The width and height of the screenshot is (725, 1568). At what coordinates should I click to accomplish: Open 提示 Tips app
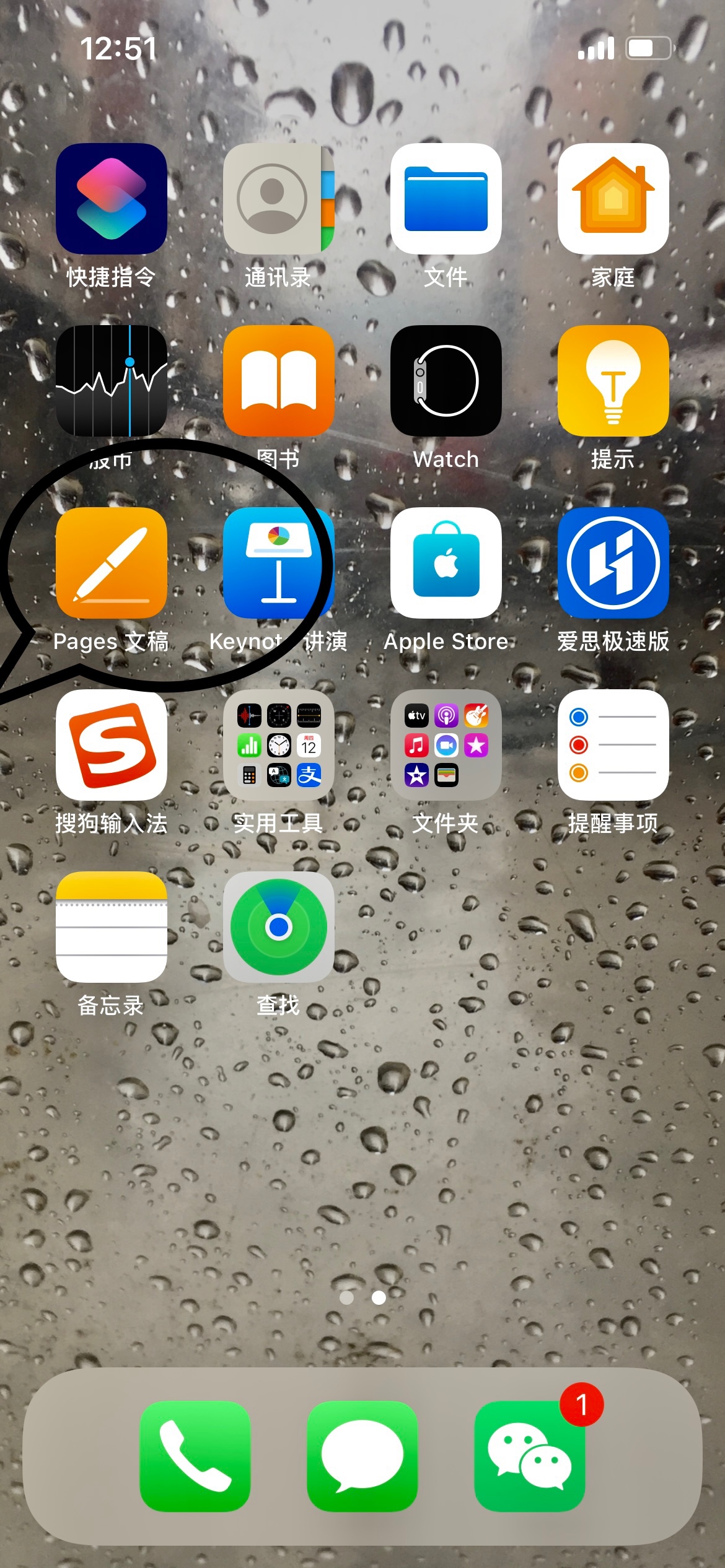pyautogui.click(x=613, y=380)
